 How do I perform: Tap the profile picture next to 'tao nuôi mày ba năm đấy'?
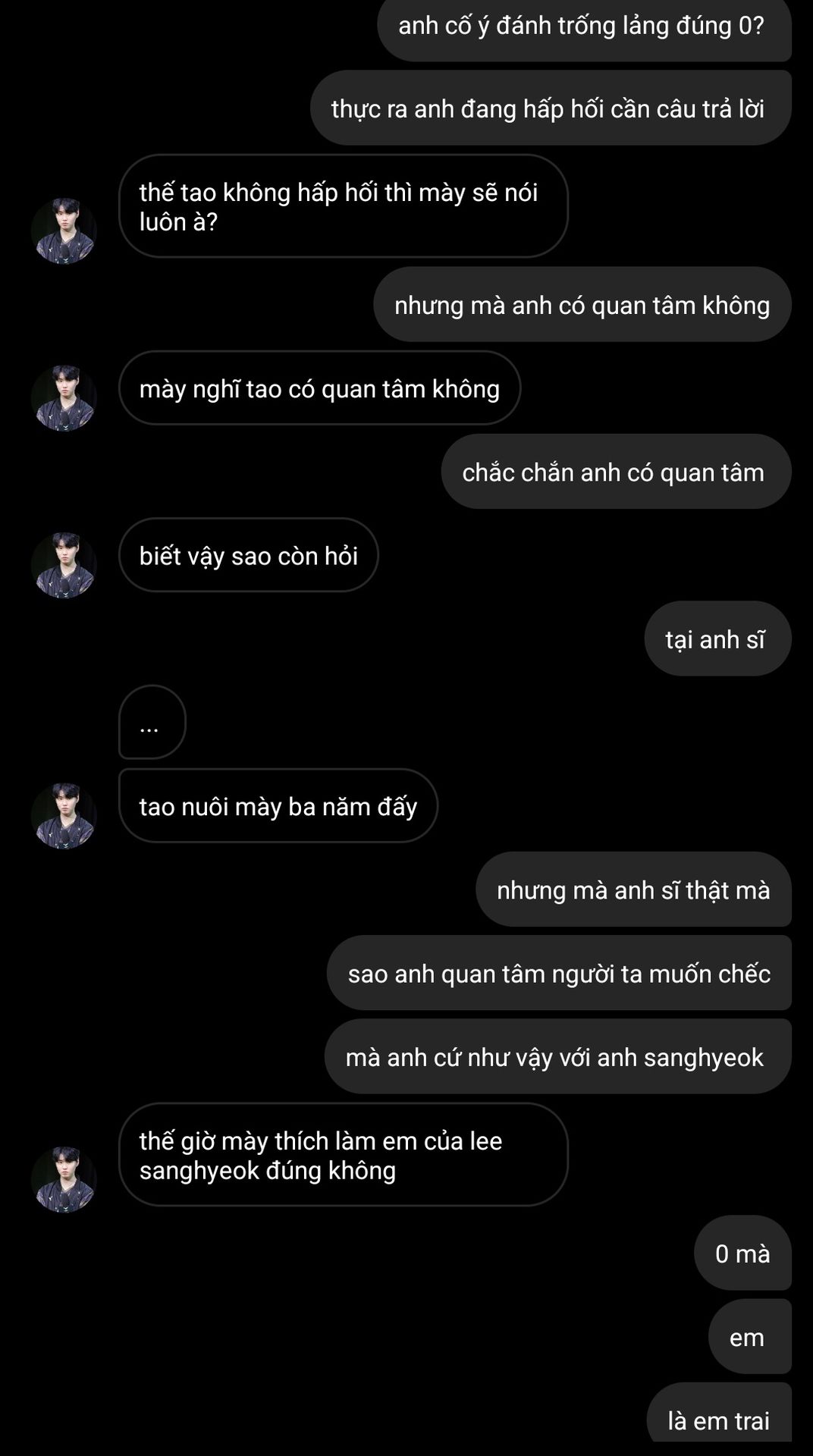point(64,816)
